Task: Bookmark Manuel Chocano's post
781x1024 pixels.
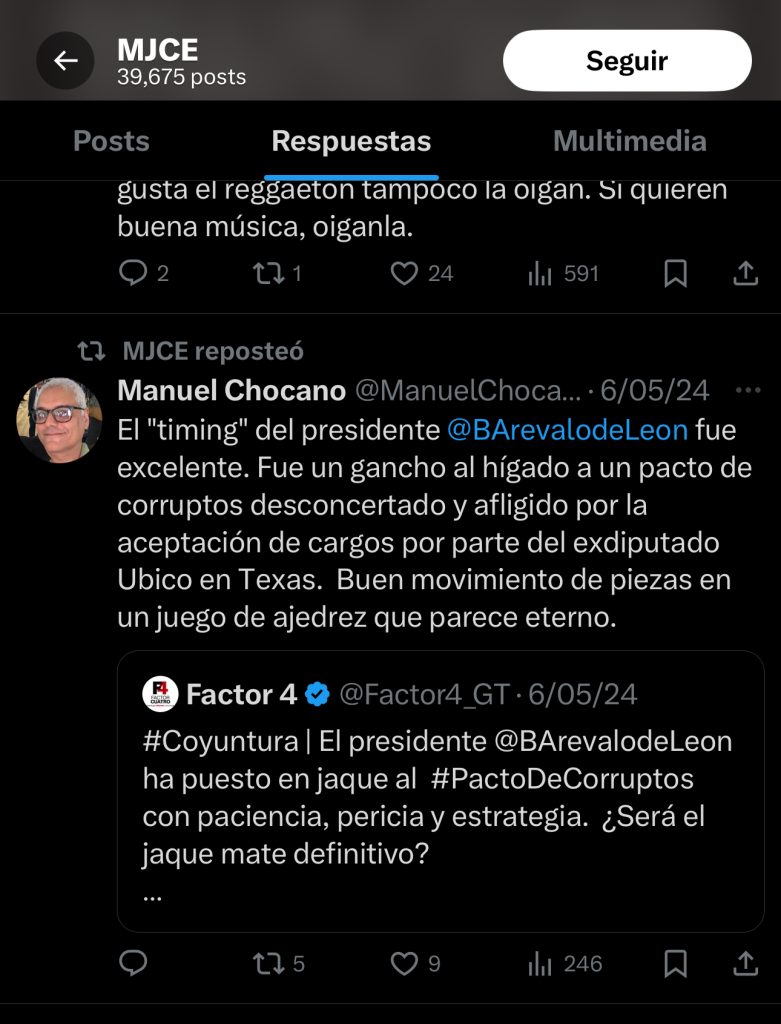Action: click(x=676, y=963)
